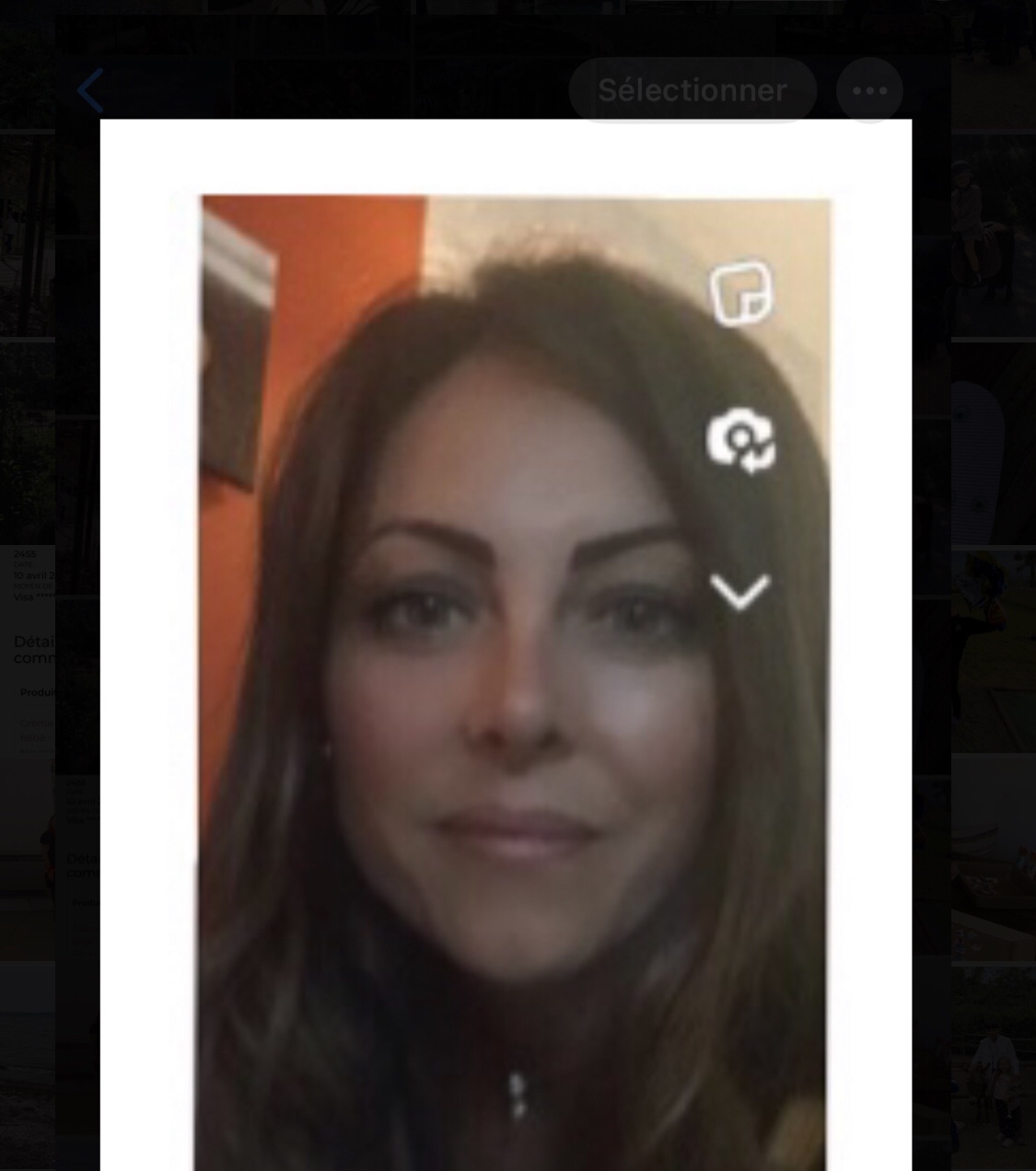Tap the Sélectionner button
This screenshot has width=1036, height=1171.
coord(692,90)
